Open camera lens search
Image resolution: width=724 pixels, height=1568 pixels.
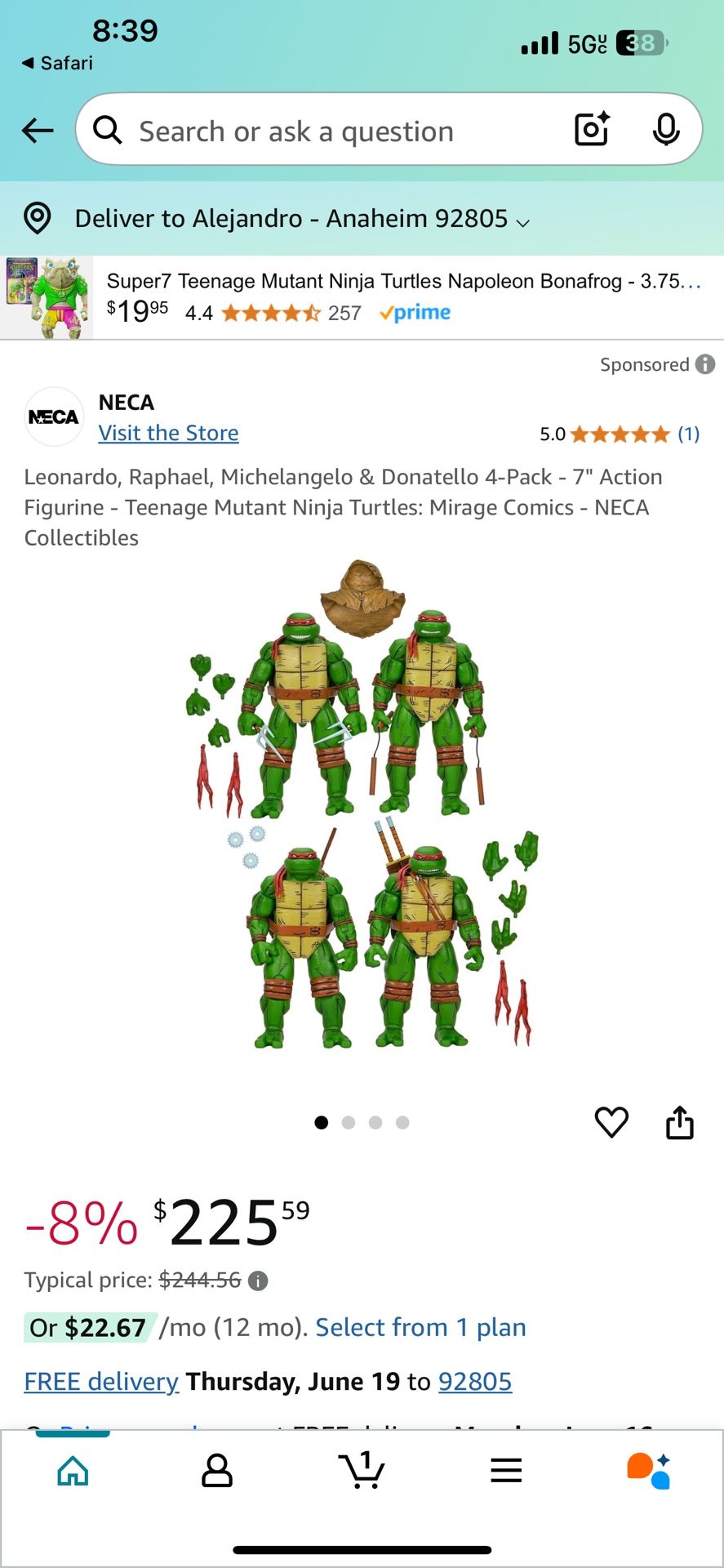pyautogui.click(x=592, y=130)
